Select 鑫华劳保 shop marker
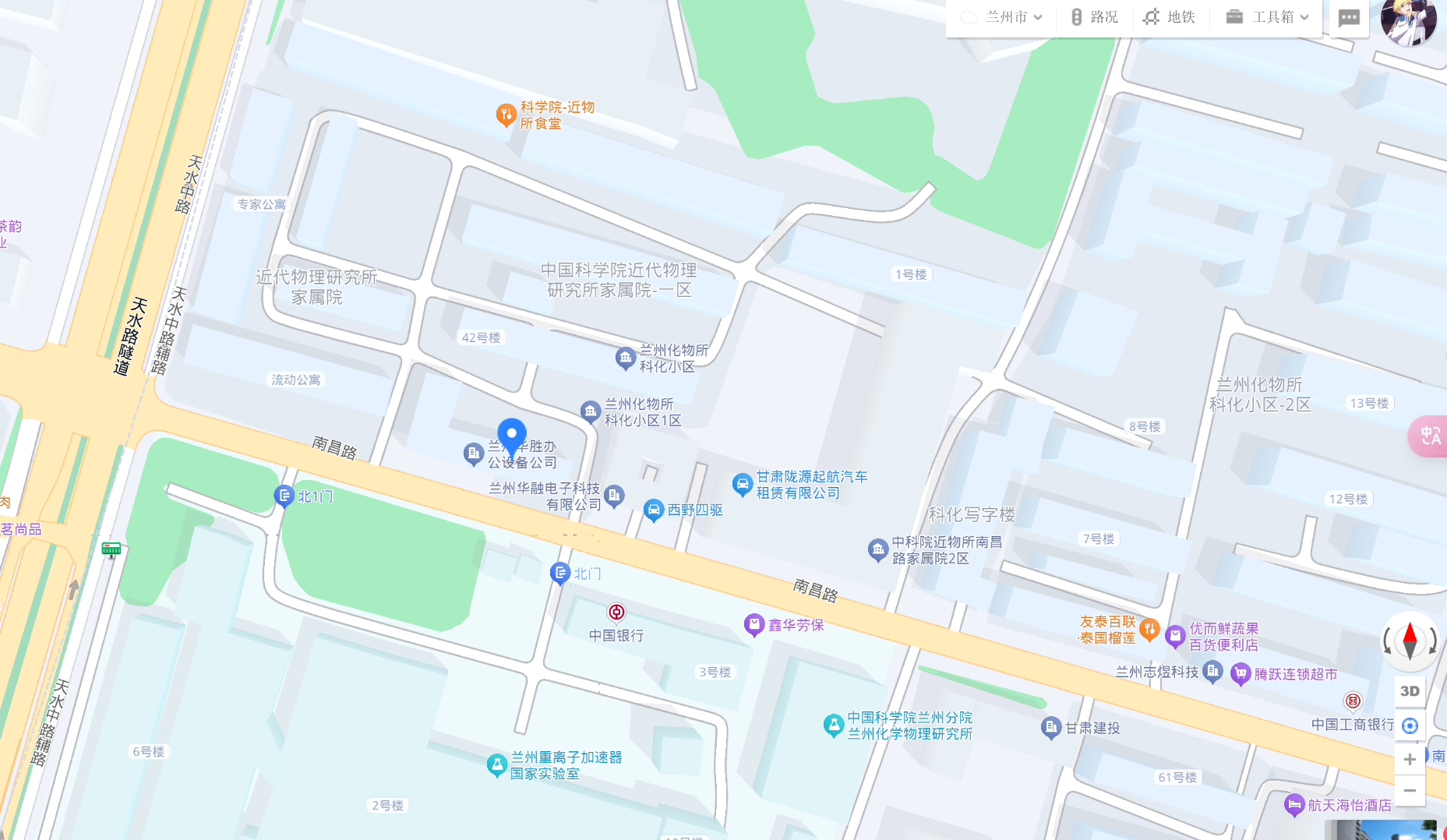 (753, 625)
